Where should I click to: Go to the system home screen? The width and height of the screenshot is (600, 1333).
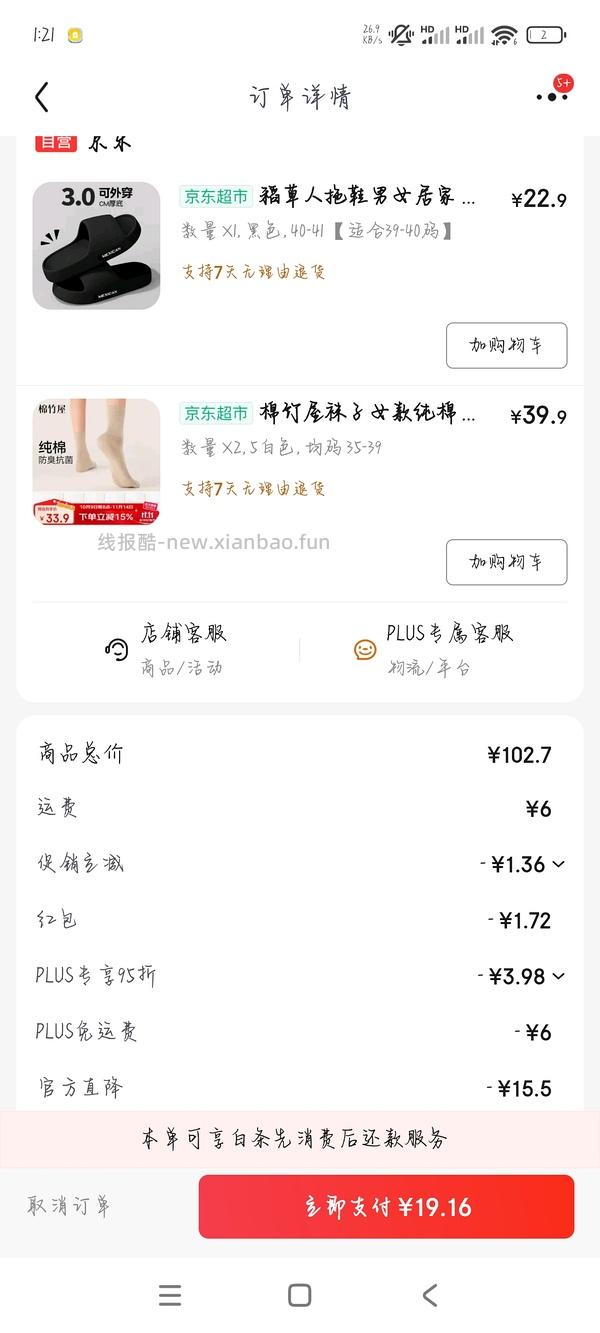click(299, 1295)
